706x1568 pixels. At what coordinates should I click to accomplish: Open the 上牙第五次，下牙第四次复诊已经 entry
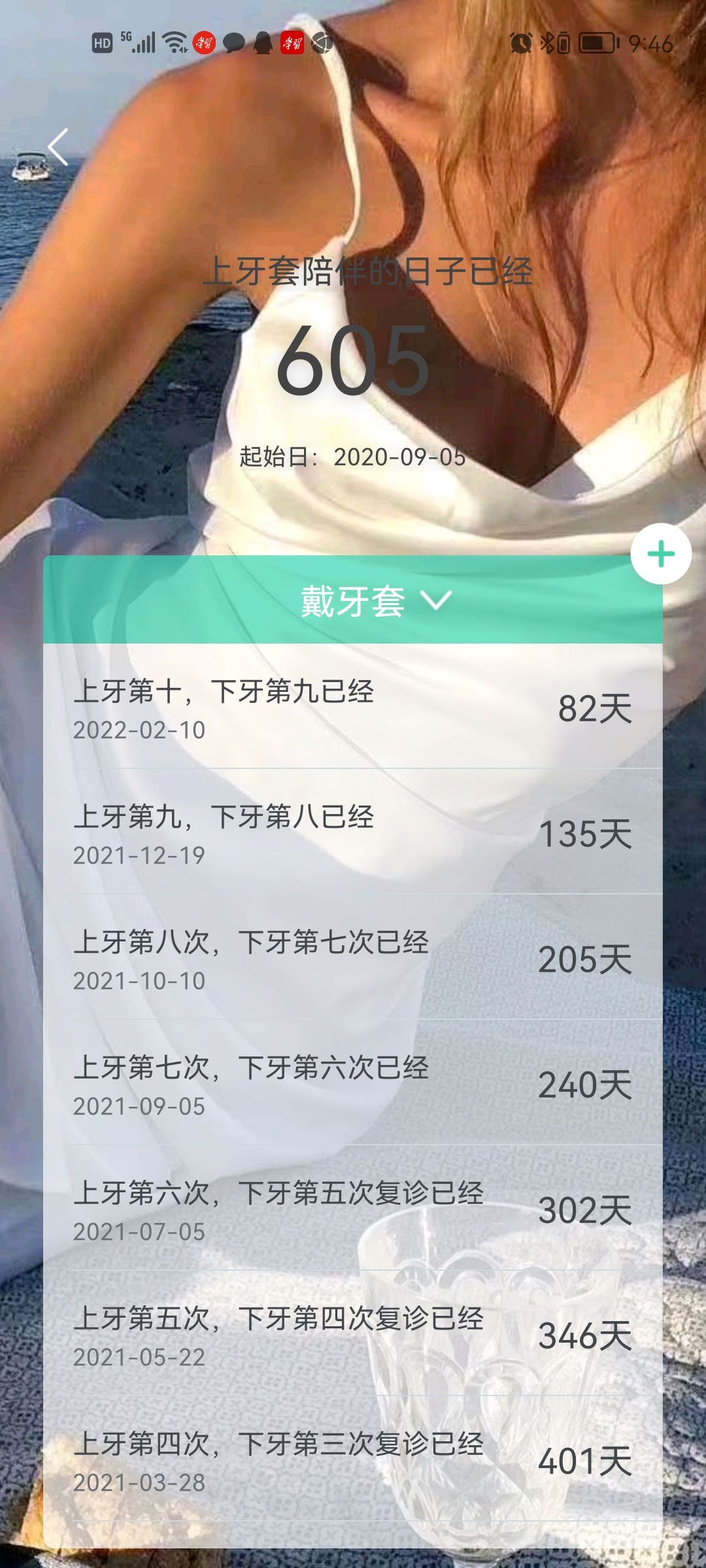(353, 1335)
